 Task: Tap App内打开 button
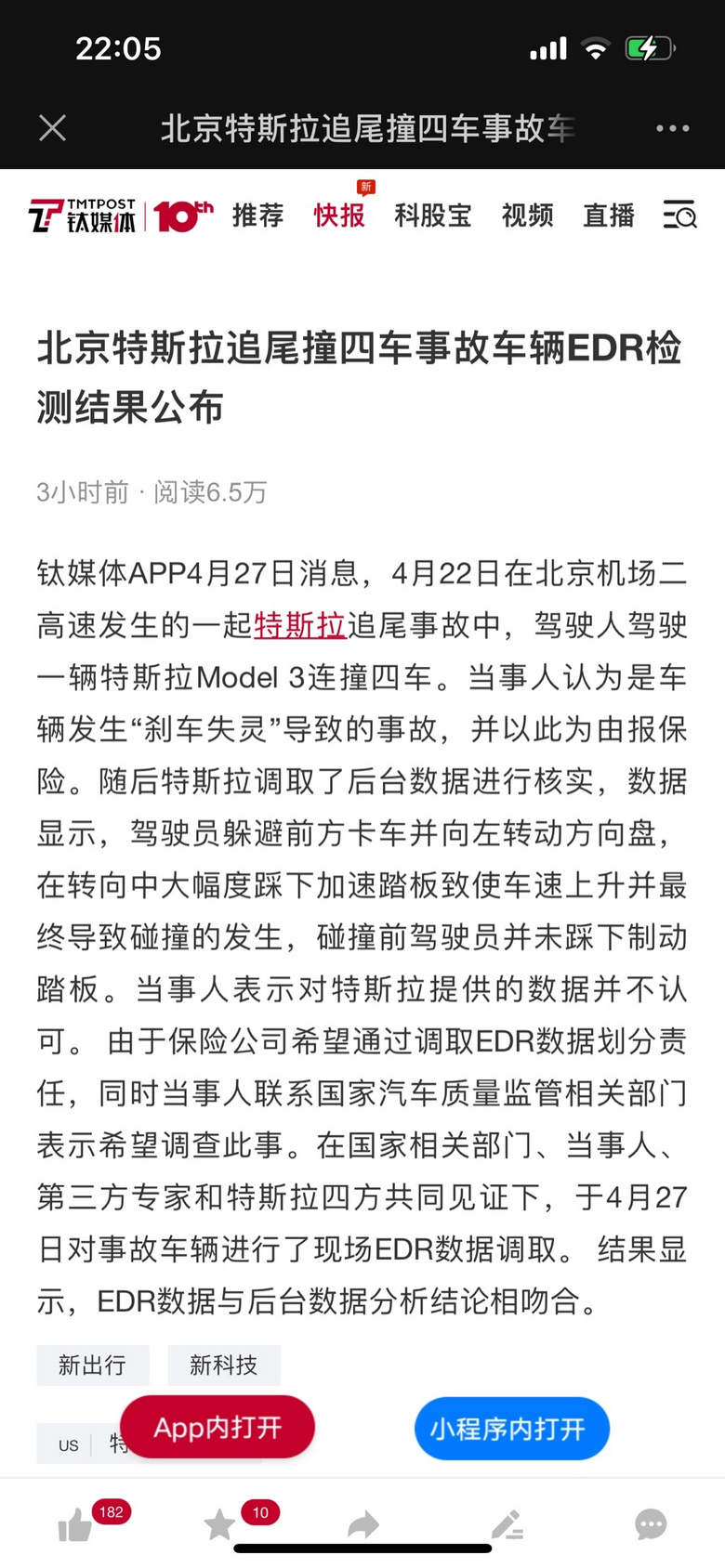click(217, 1428)
